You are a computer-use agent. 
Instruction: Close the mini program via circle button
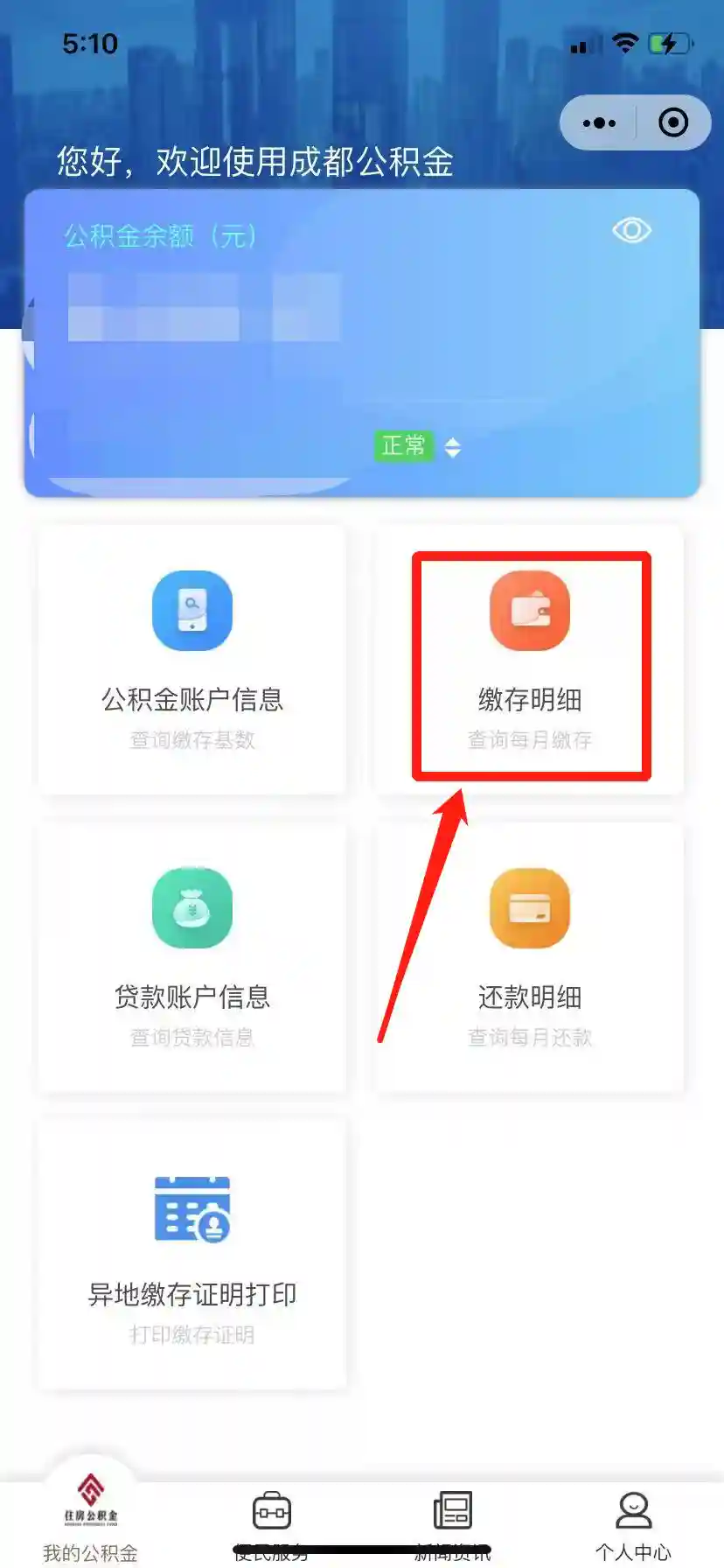coord(672,123)
